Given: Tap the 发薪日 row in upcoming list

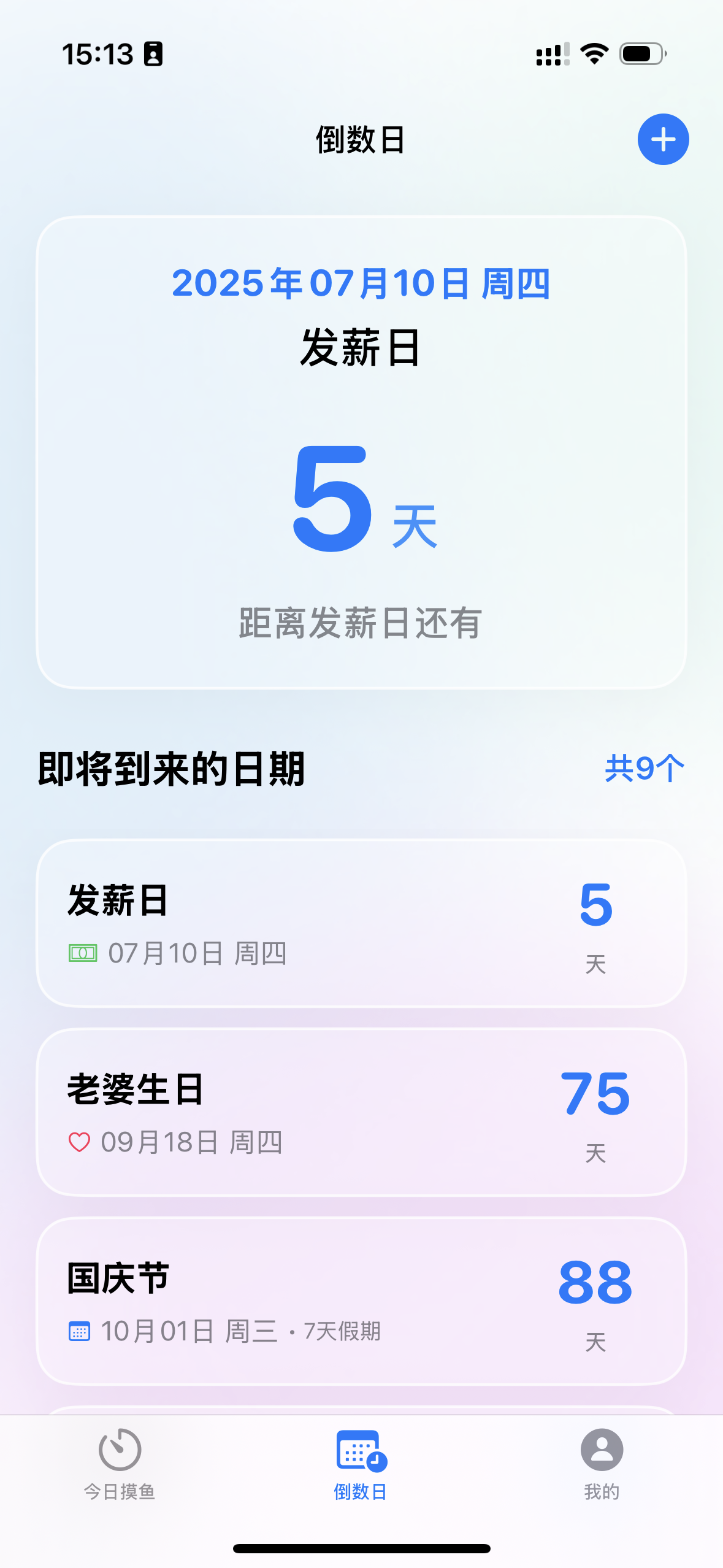Looking at the screenshot, I should (361, 923).
